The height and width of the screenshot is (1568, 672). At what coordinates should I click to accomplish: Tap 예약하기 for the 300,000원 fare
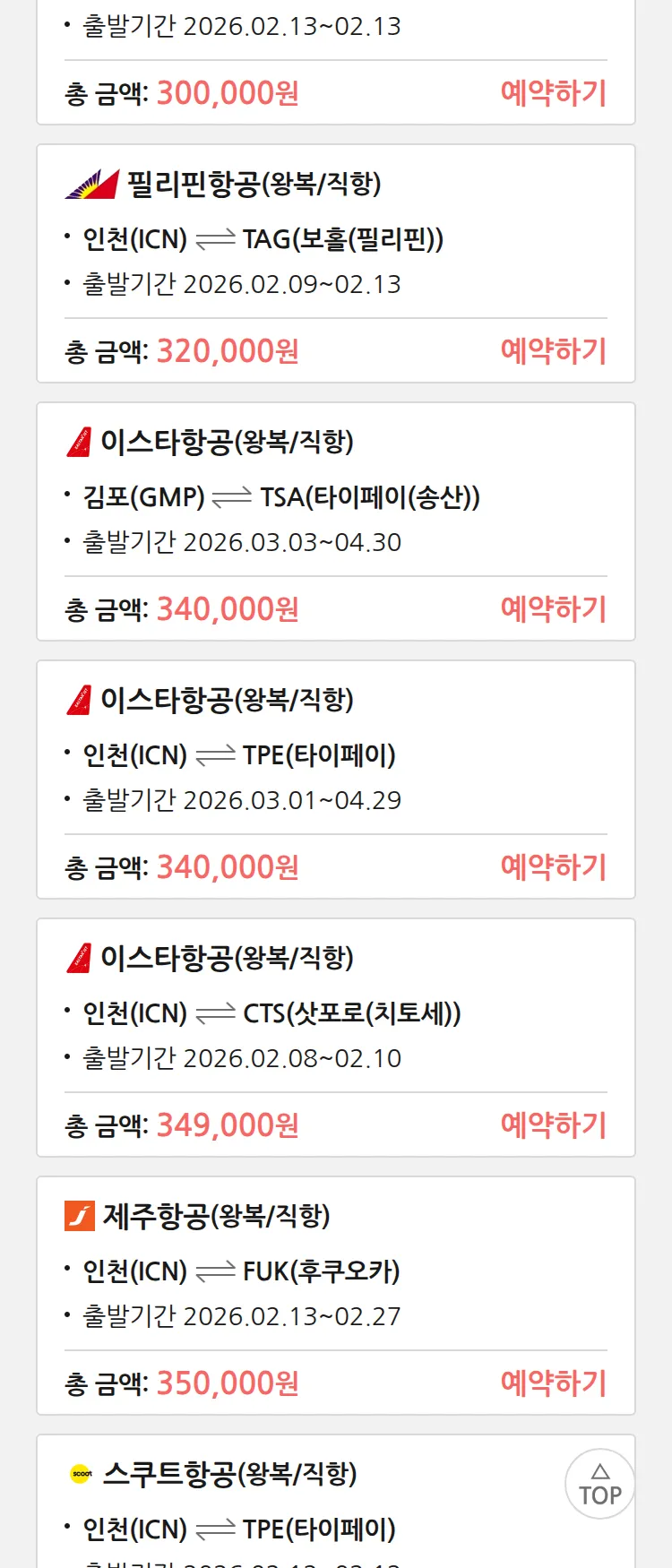coord(553,93)
